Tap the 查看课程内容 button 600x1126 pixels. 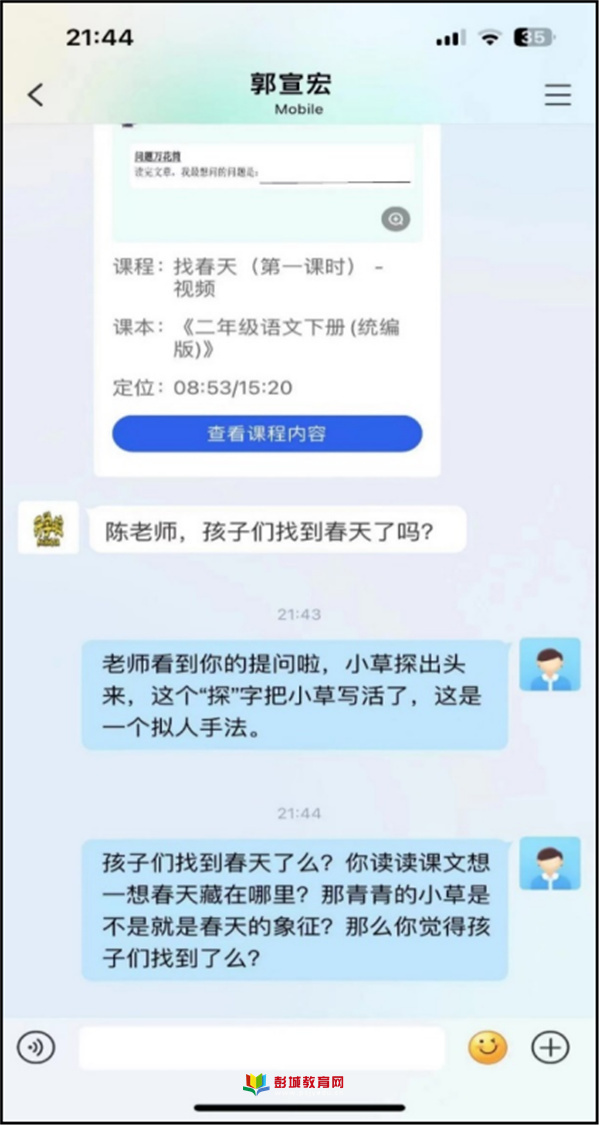(267, 434)
